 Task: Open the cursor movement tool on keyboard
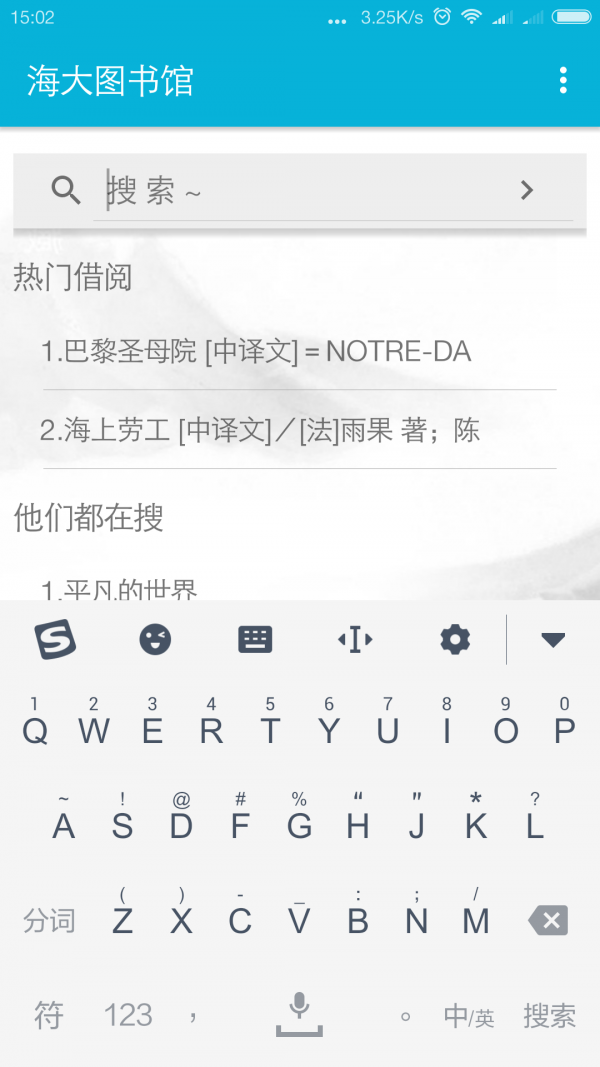(355, 640)
